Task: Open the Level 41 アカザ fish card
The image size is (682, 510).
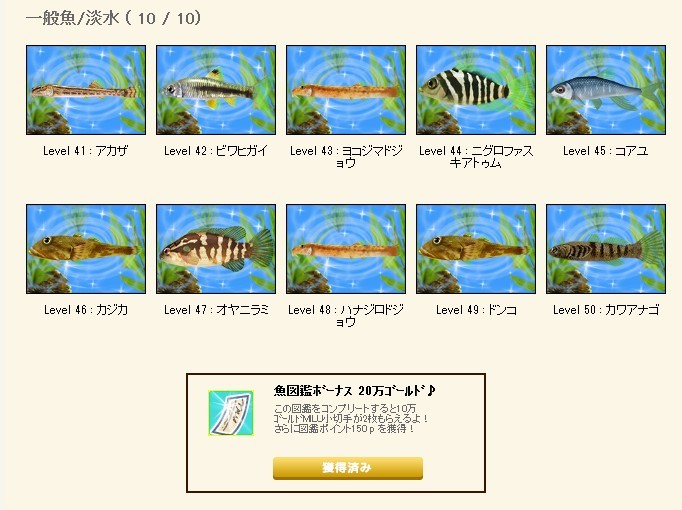Action: pyautogui.click(x=86, y=89)
